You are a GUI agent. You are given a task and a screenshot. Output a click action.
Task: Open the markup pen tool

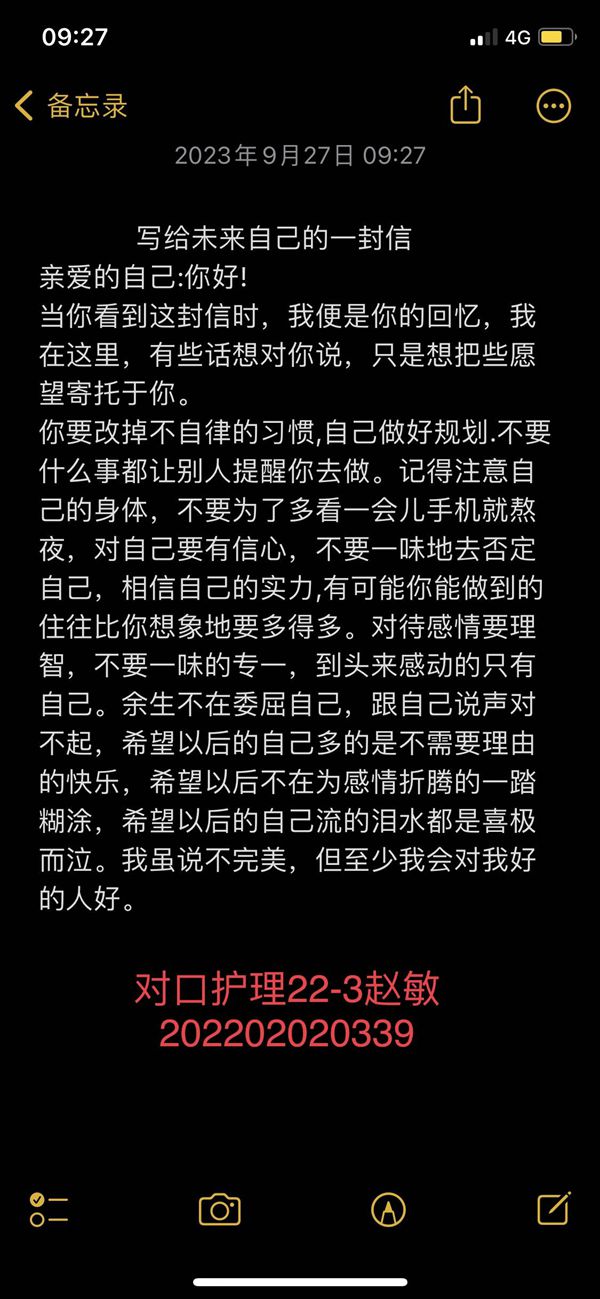[388, 1210]
